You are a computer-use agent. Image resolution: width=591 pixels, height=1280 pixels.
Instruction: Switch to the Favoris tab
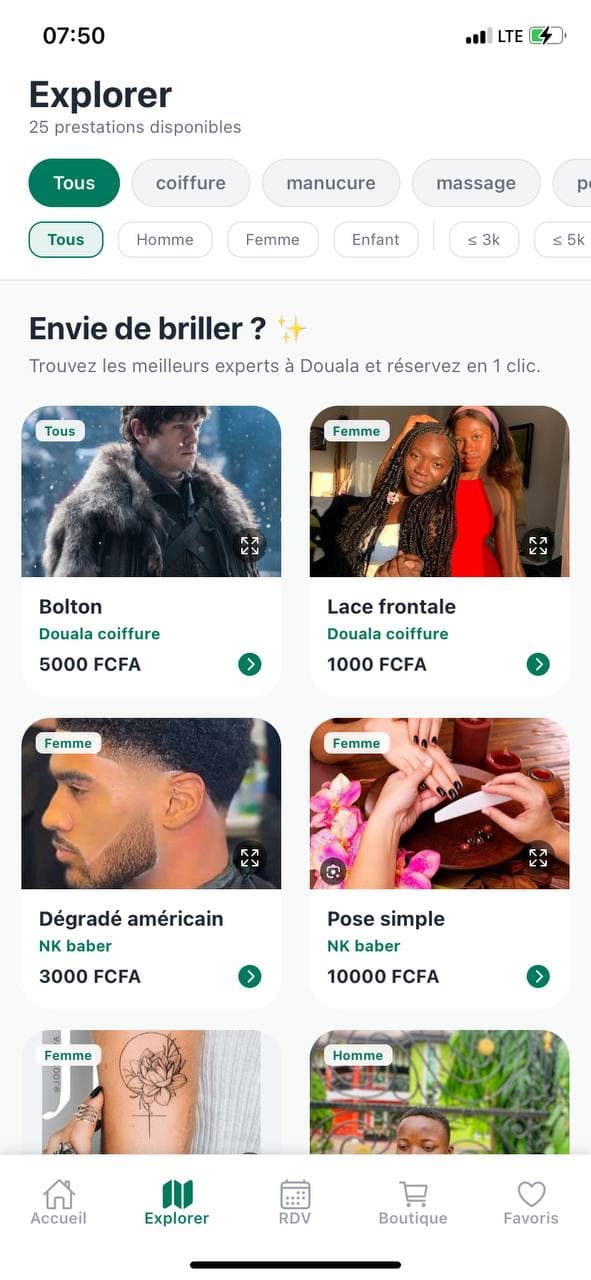click(x=531, y=1202)
